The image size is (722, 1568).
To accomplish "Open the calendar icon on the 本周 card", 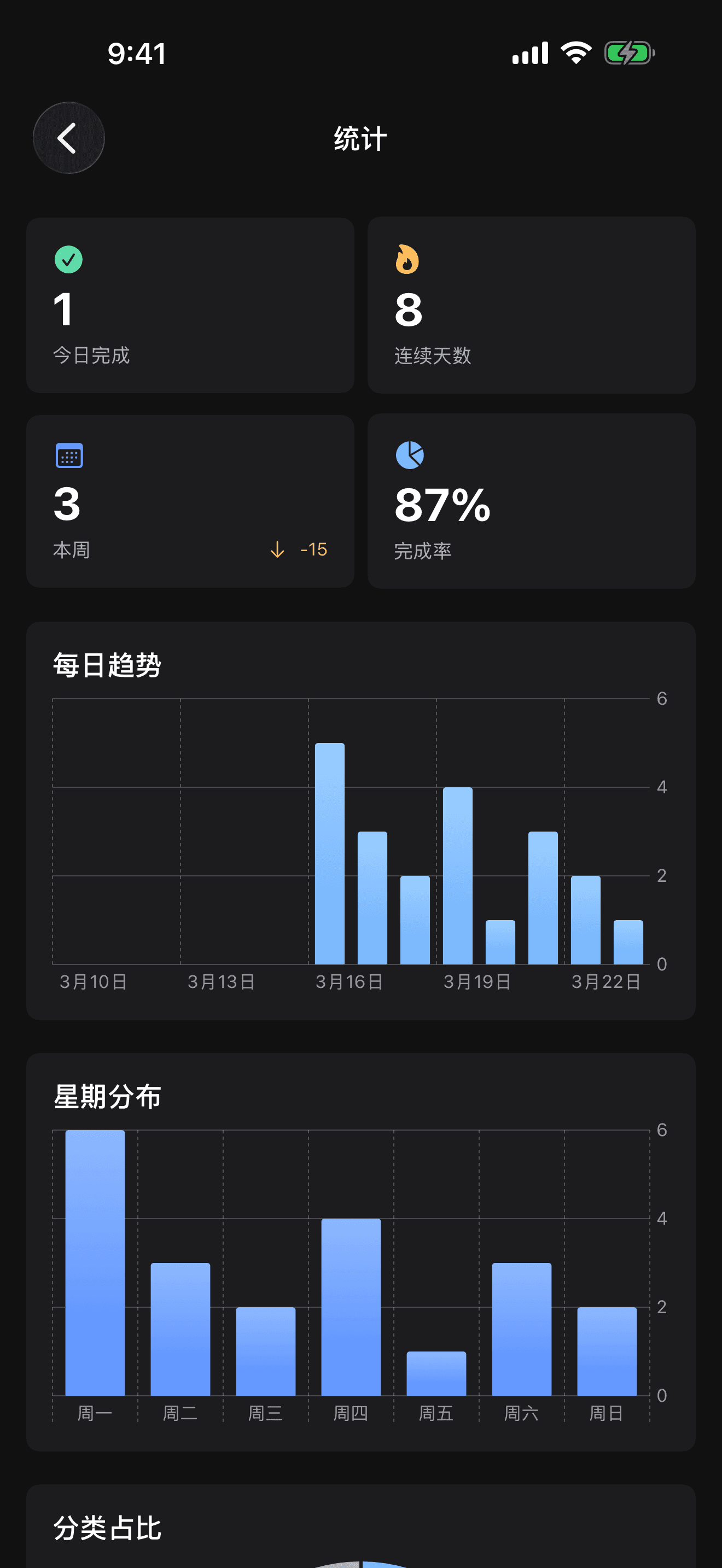I will click(x=69, y=455).
